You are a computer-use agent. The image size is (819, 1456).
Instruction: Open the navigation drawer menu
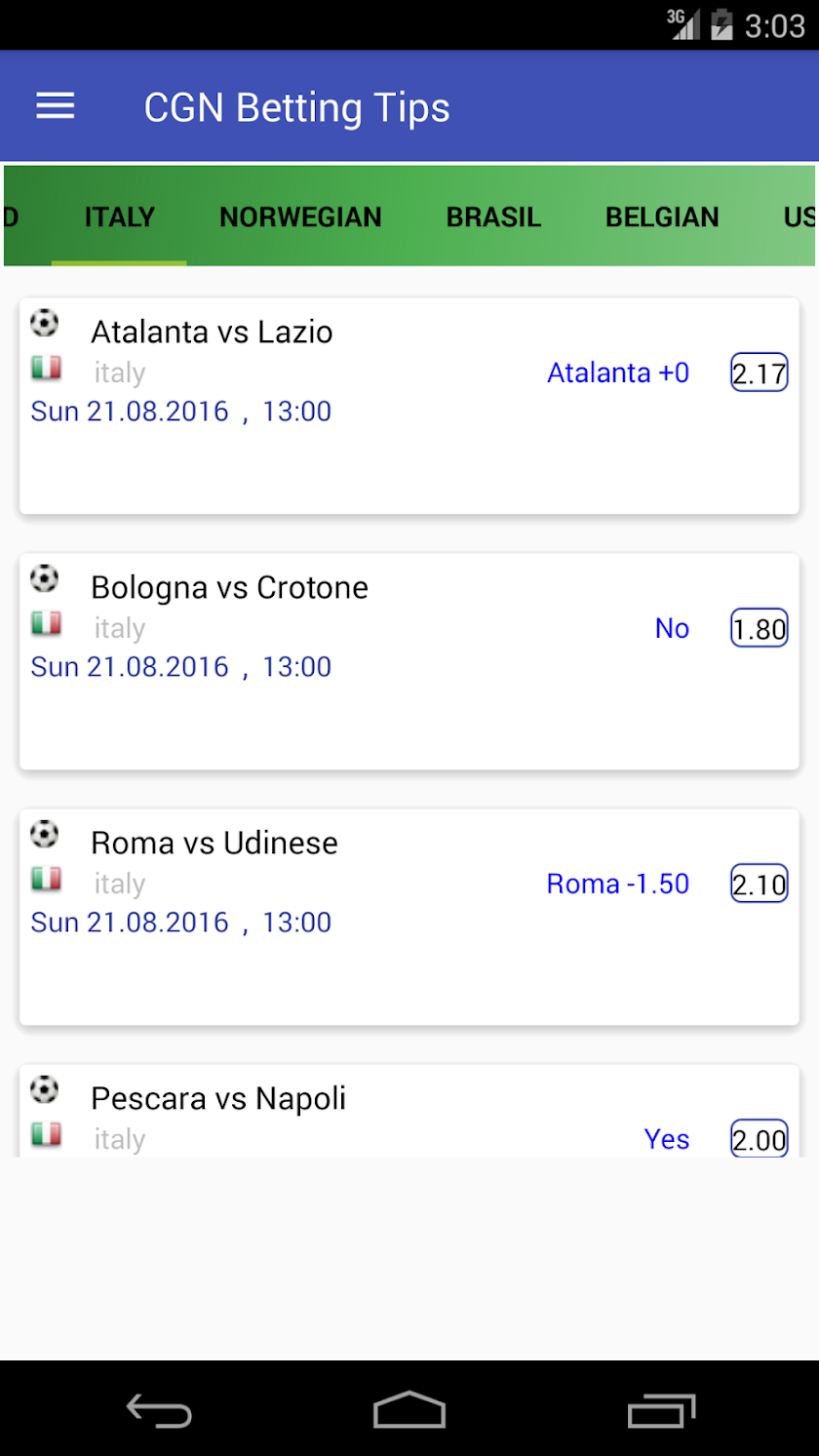click(56, 106)
